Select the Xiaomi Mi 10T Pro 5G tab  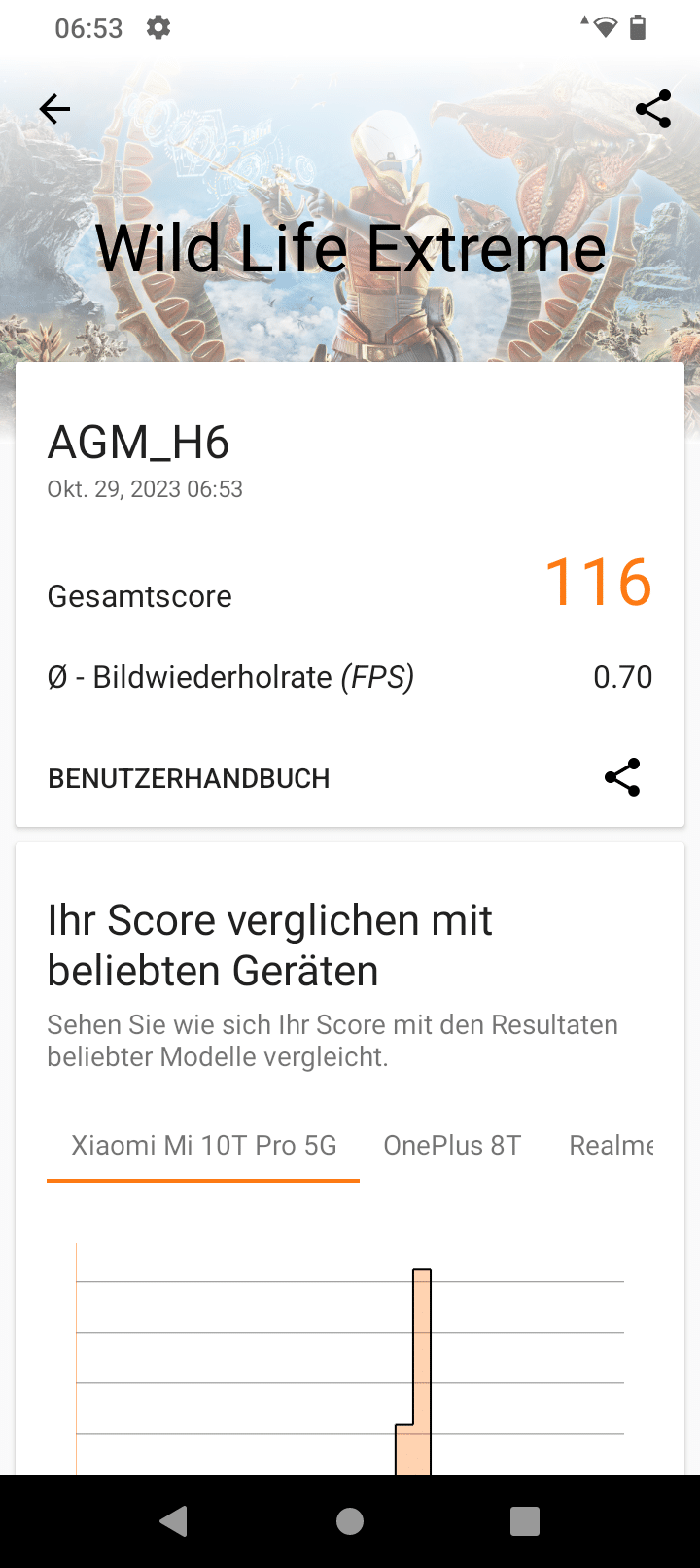click(204, 1146)
